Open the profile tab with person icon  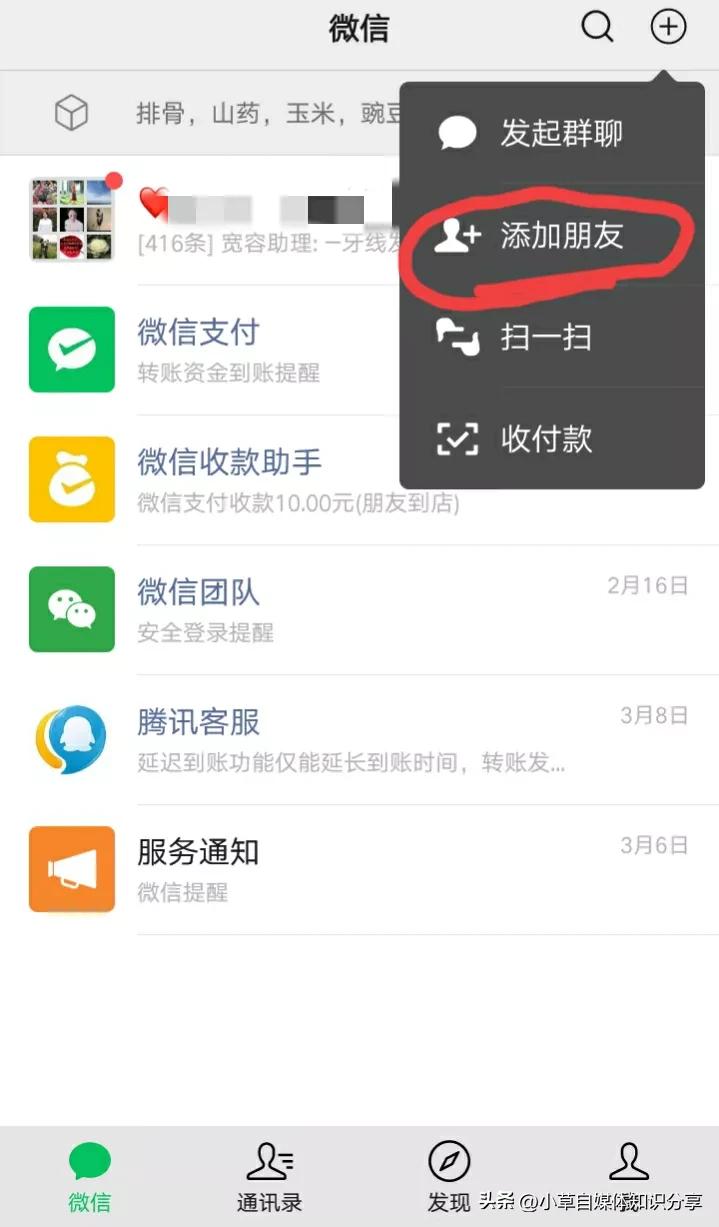(629, 1170)
